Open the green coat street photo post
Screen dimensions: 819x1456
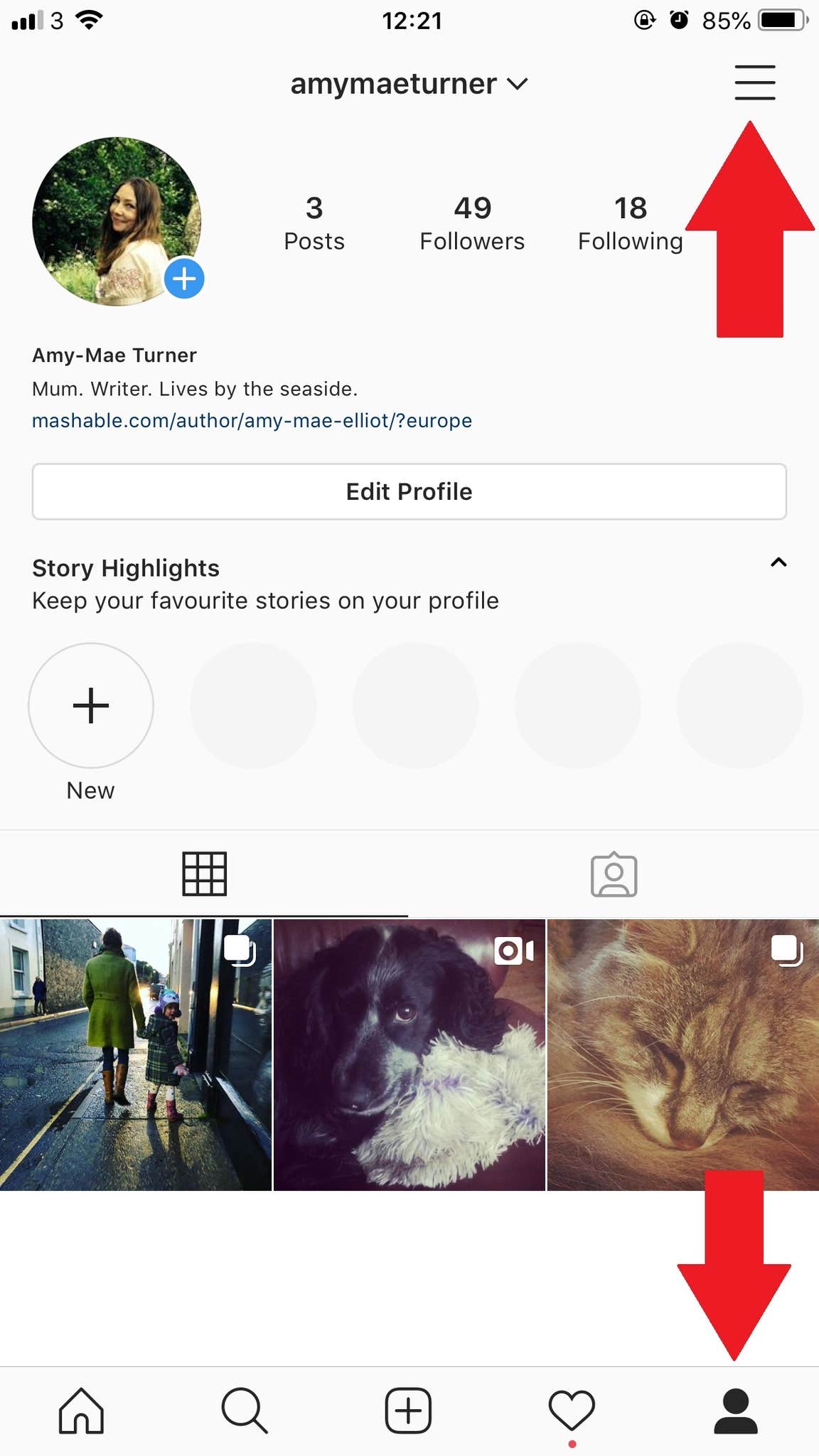(x=135, y=1054)
